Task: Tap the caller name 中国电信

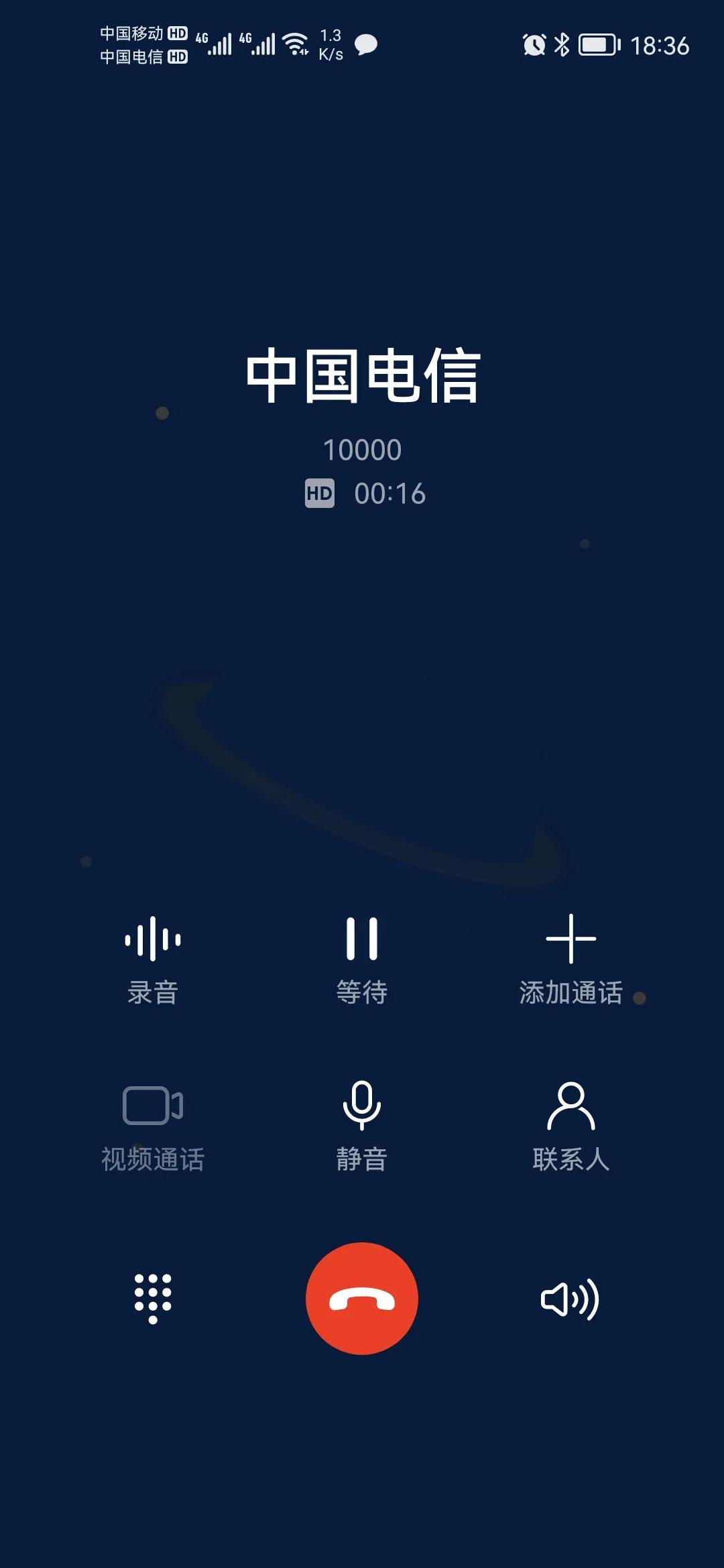Action: [x=362, y=375]
